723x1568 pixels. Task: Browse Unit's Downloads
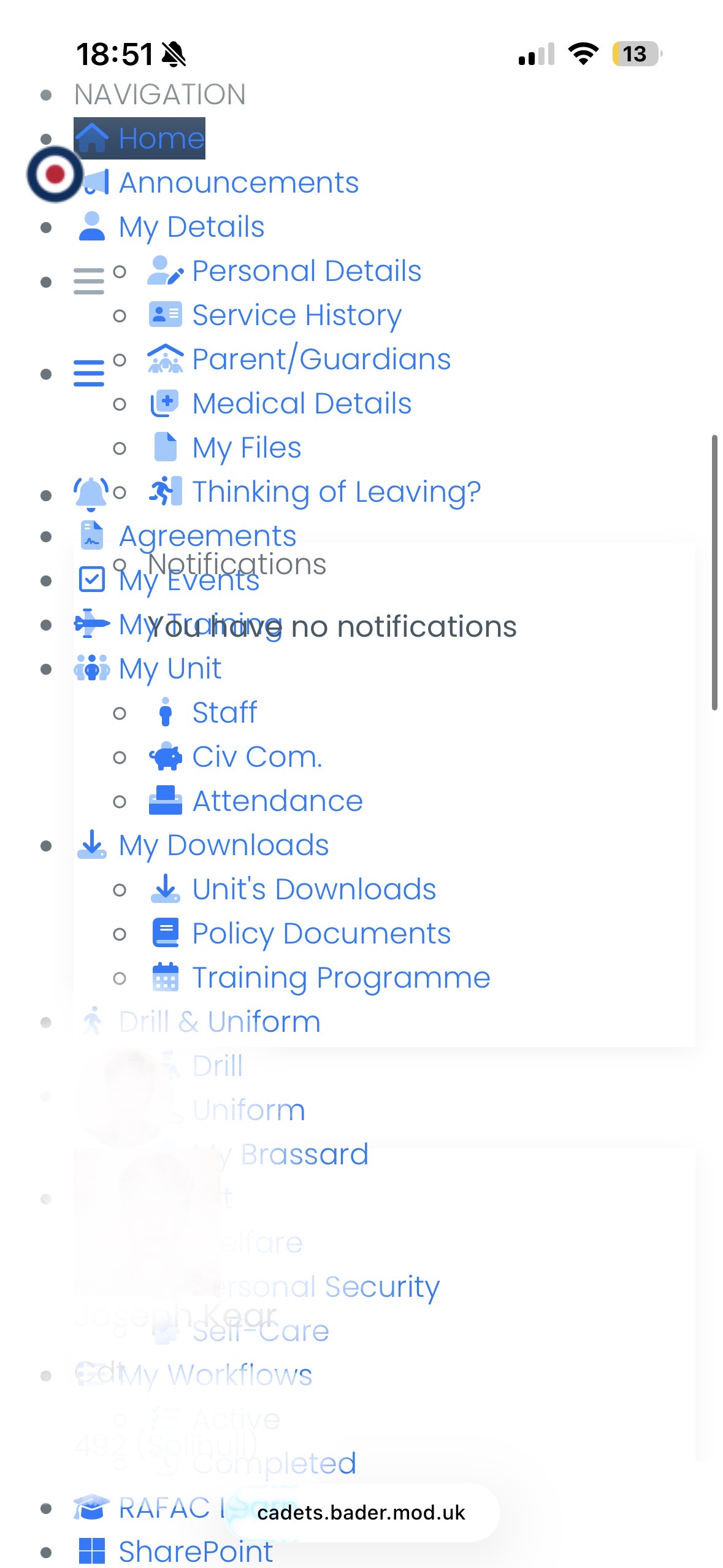coord(313,890)
